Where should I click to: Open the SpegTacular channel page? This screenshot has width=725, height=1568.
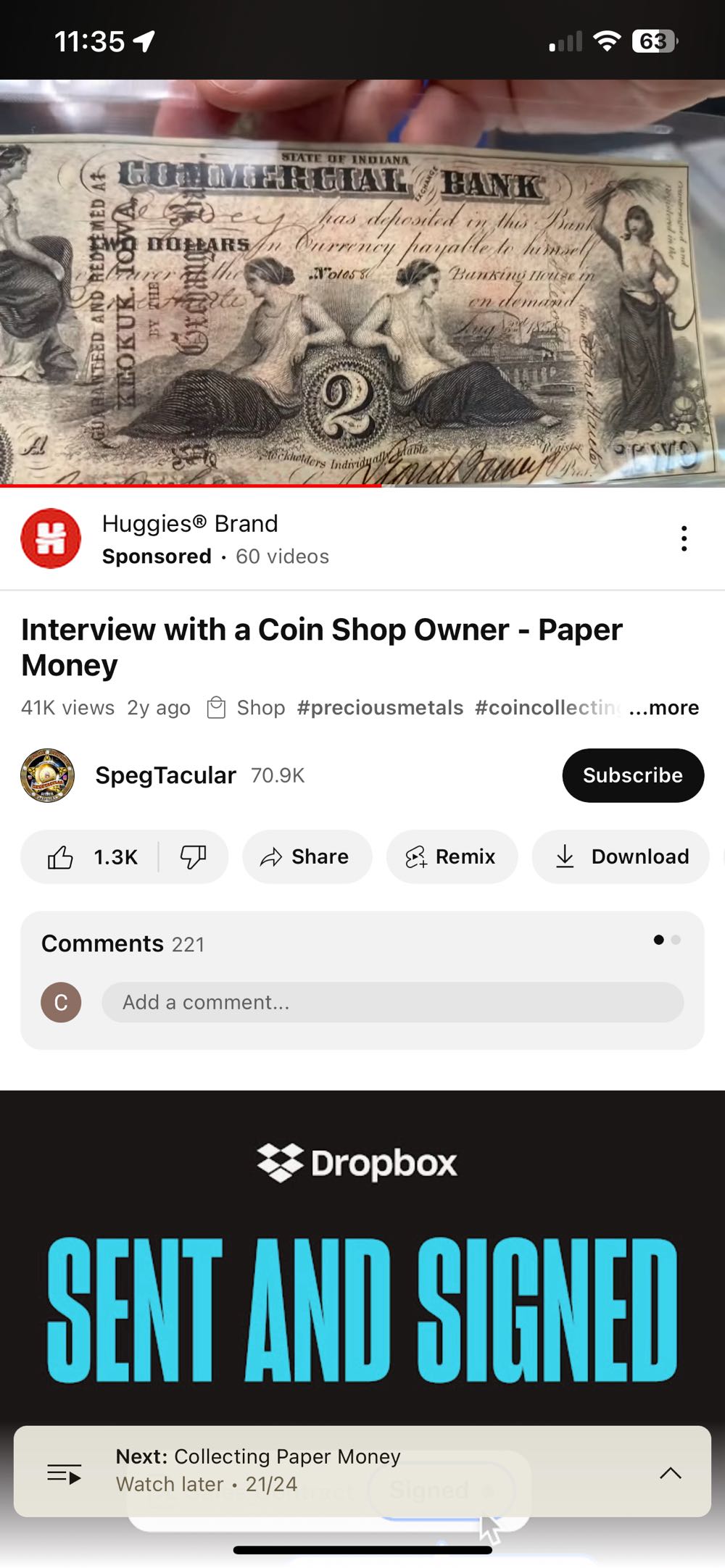165,775
